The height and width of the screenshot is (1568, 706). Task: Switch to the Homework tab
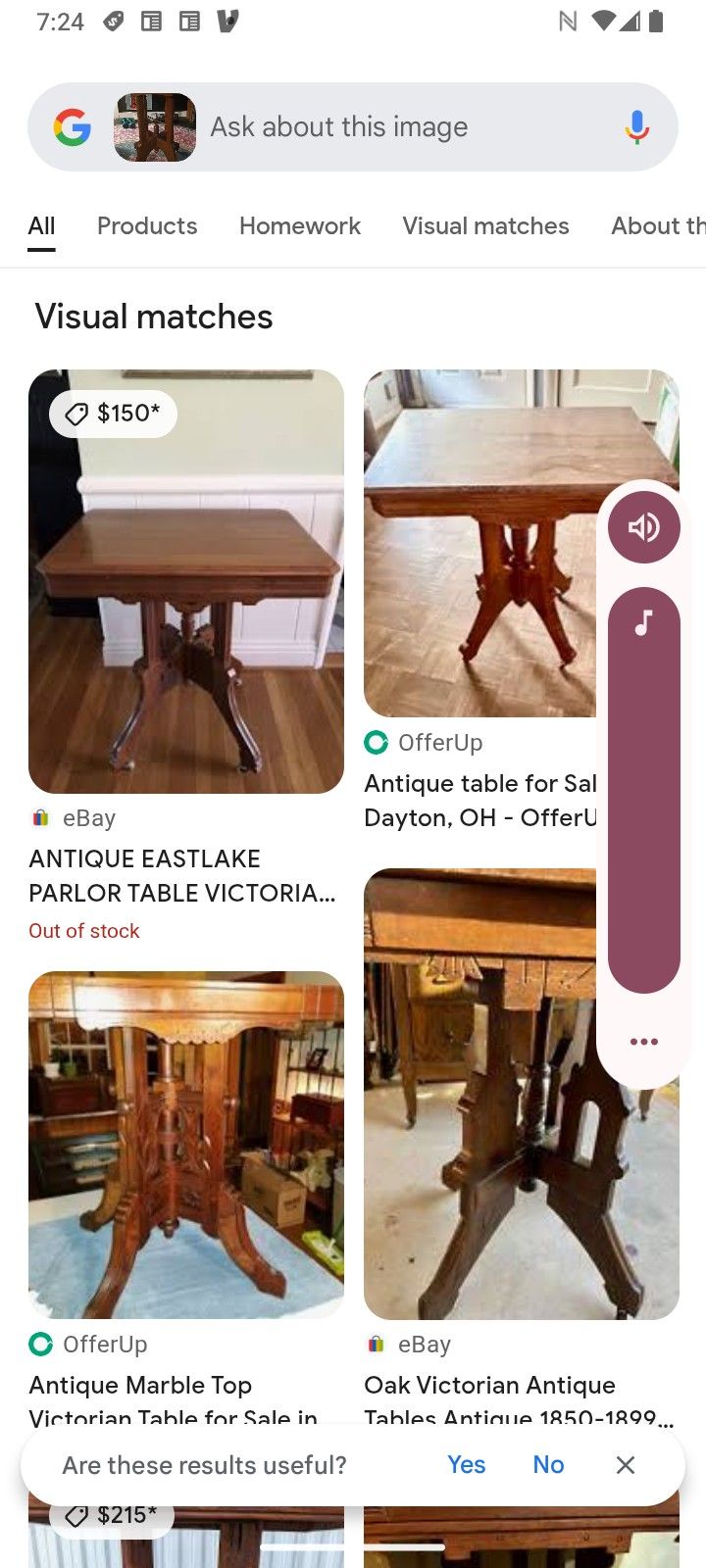(x=300, y=226)
